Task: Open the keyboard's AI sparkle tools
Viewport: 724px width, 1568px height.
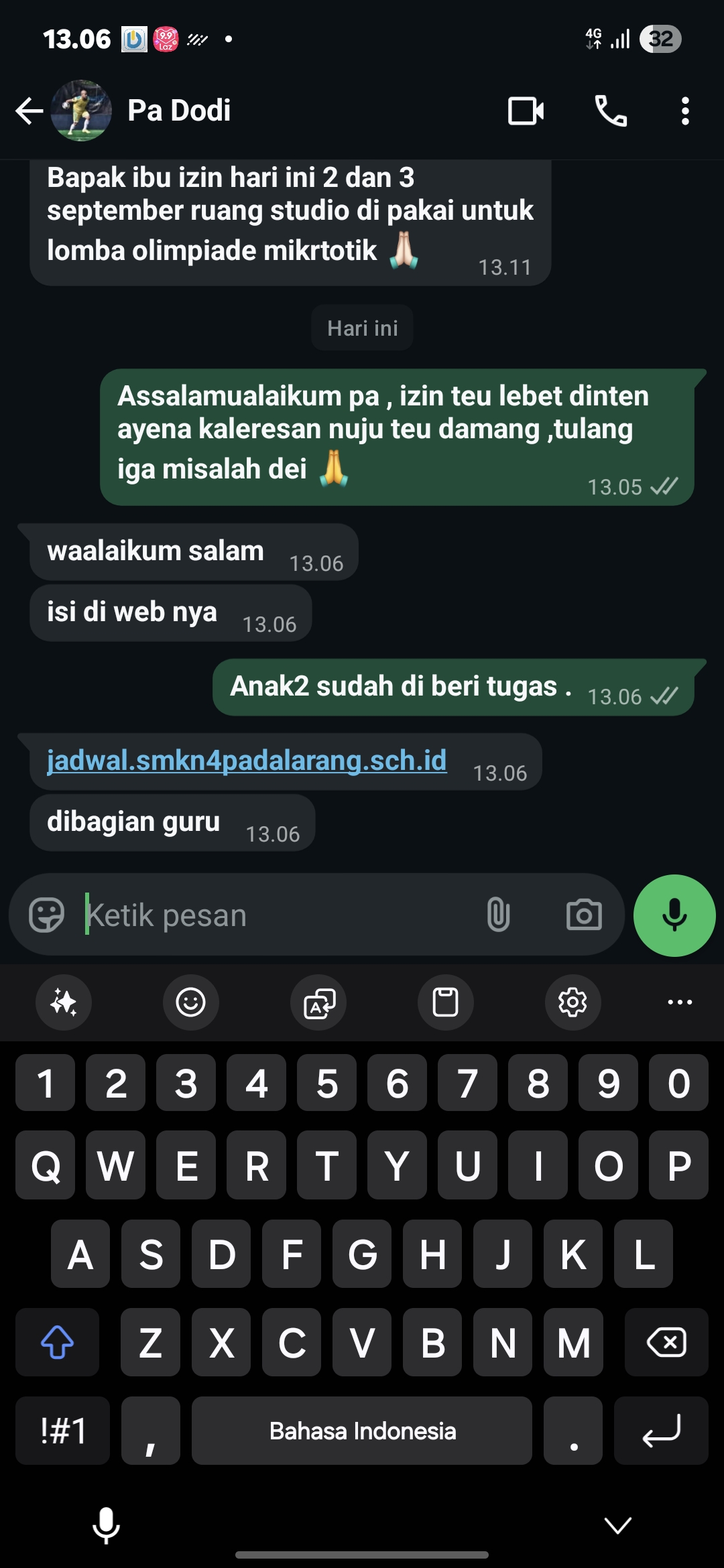Action: coord(64,1002)
